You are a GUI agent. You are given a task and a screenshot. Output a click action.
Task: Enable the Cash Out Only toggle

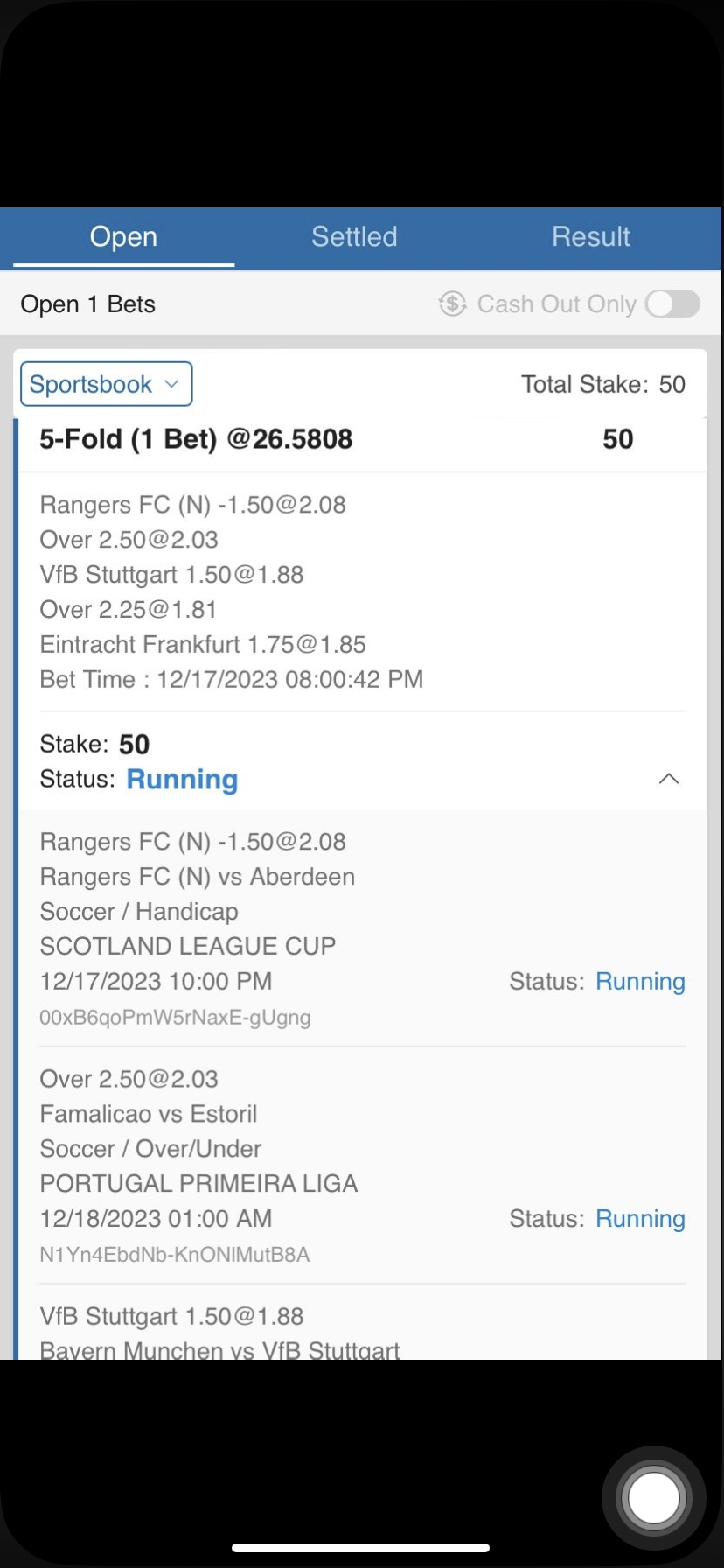[x=672, y=304]
